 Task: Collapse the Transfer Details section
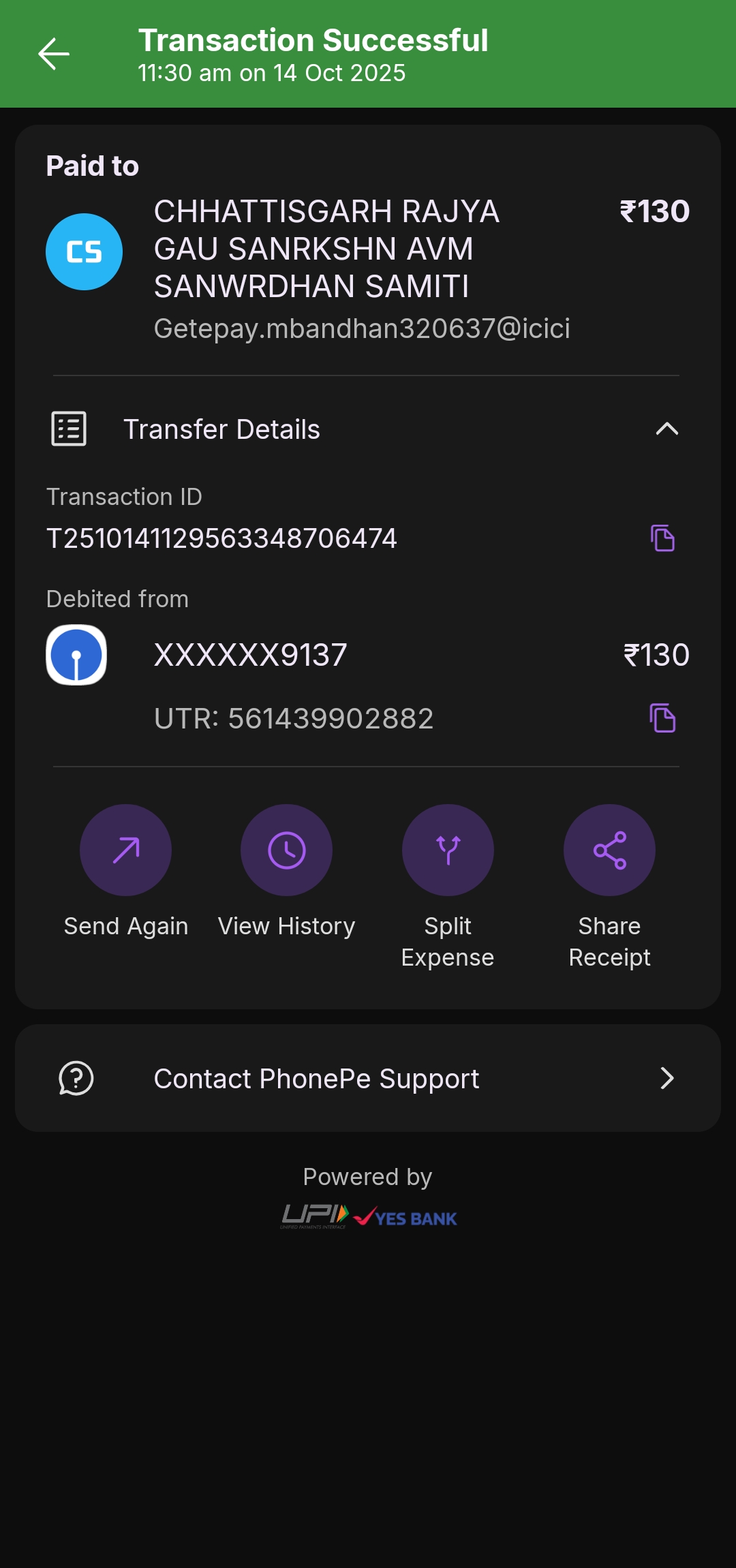pos(666,429)
